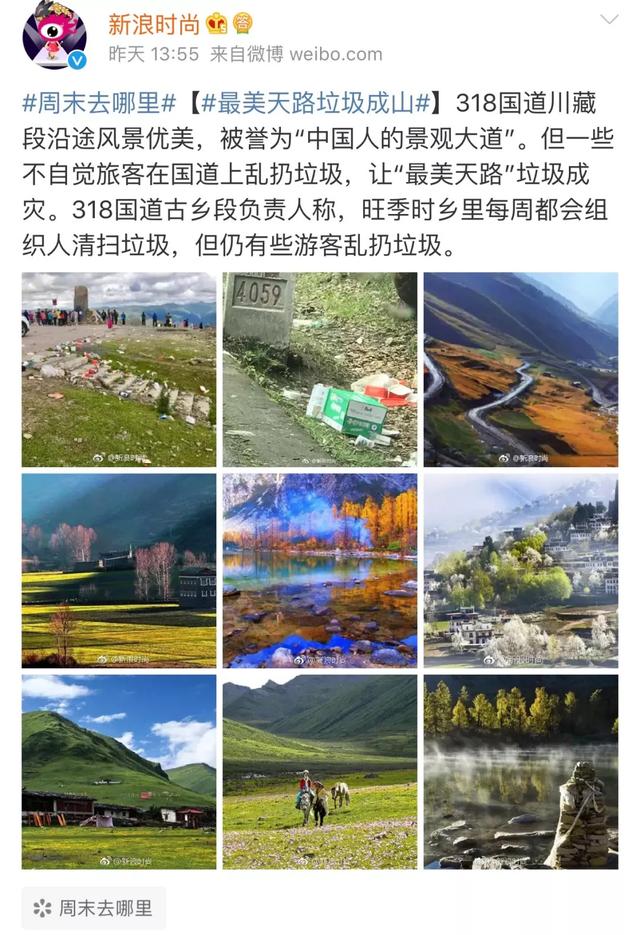Image resolution: width=640 pixels, height=935 pixels.
Task: Open photo of hillside village with white blossoms
Action: point(521,570)
